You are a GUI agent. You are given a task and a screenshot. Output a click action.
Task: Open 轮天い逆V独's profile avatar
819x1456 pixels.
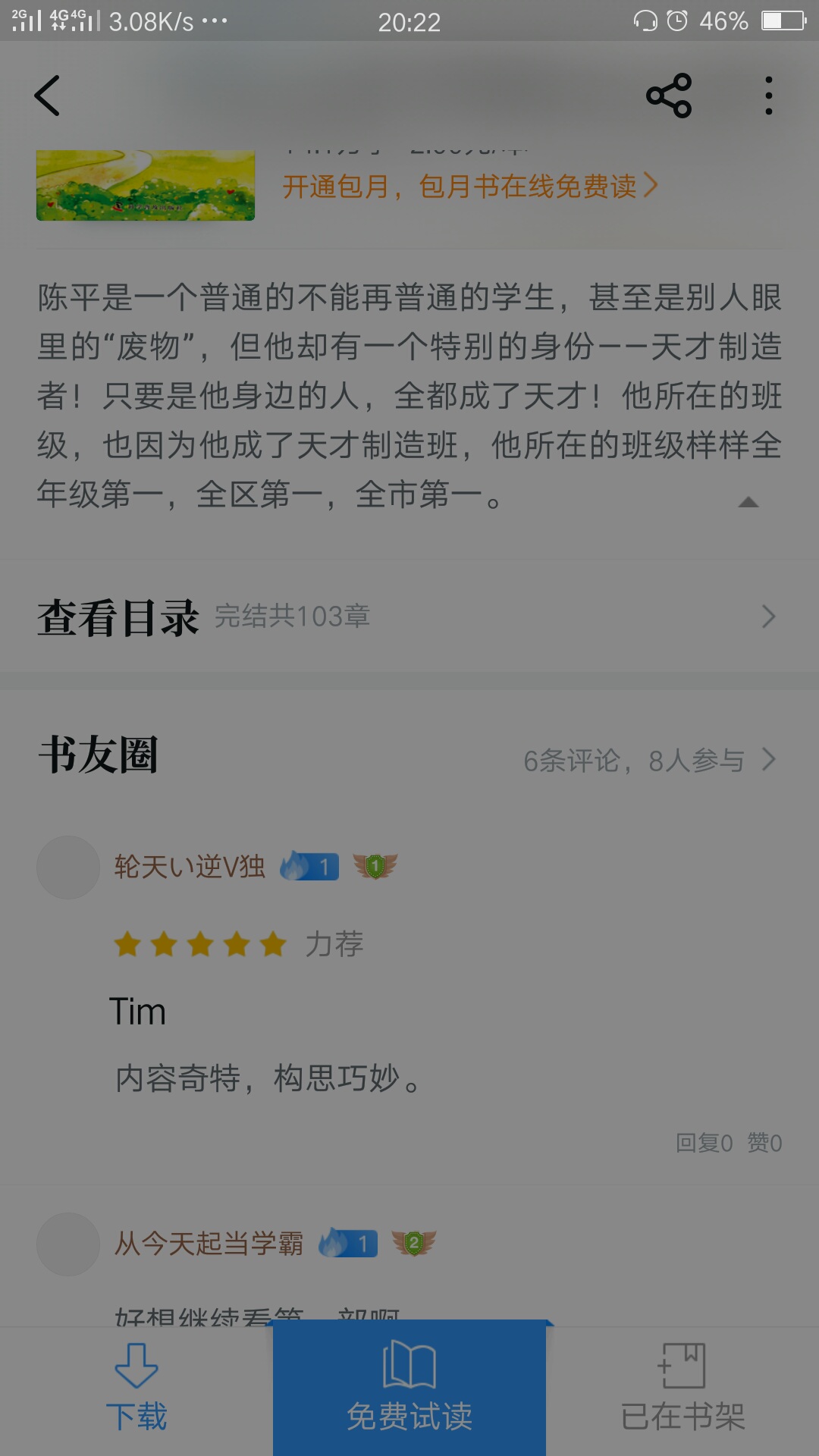pos(68,868)
